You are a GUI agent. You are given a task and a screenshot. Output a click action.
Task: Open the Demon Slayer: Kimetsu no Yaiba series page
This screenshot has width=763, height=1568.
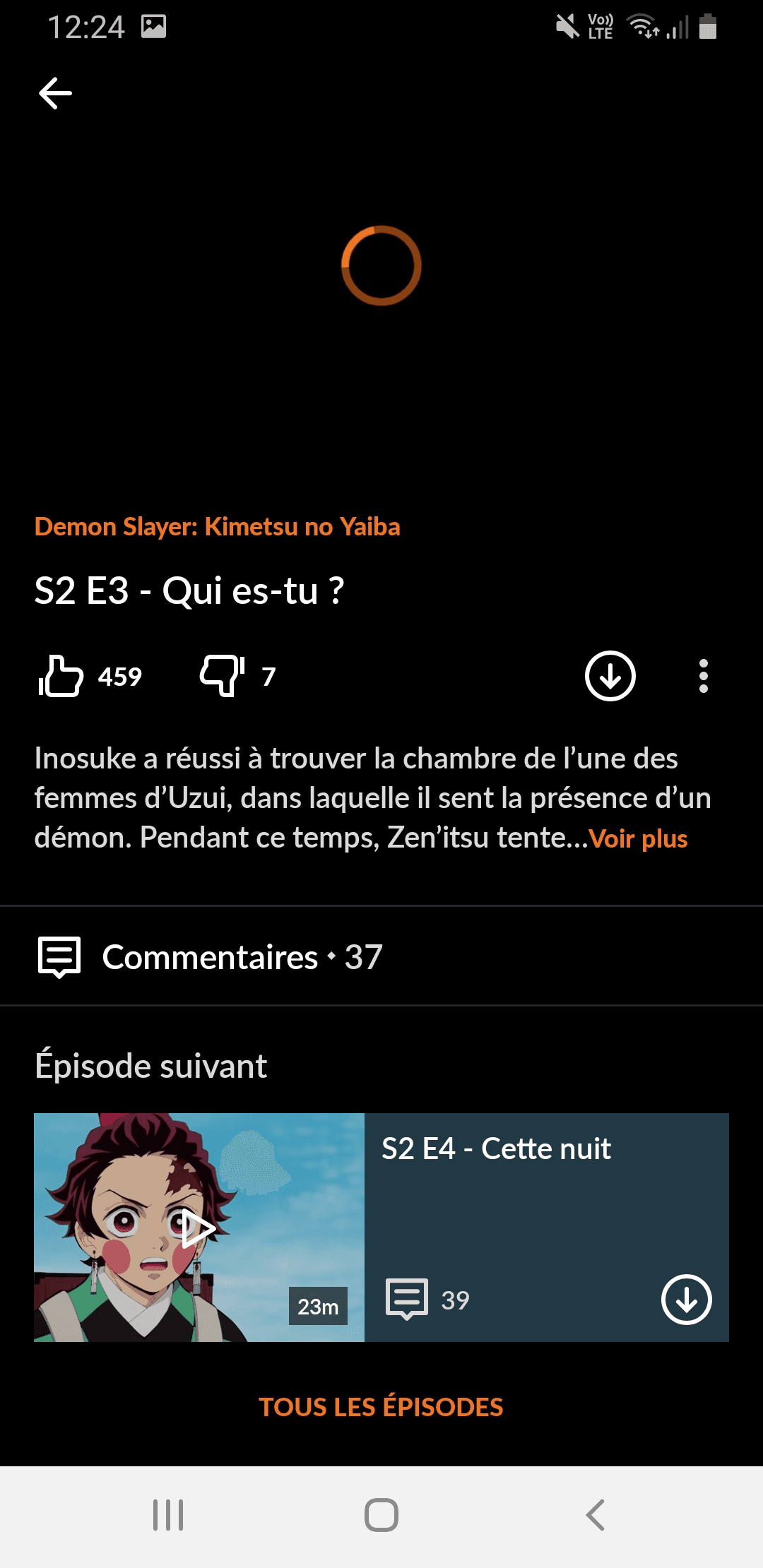point(217,527)
